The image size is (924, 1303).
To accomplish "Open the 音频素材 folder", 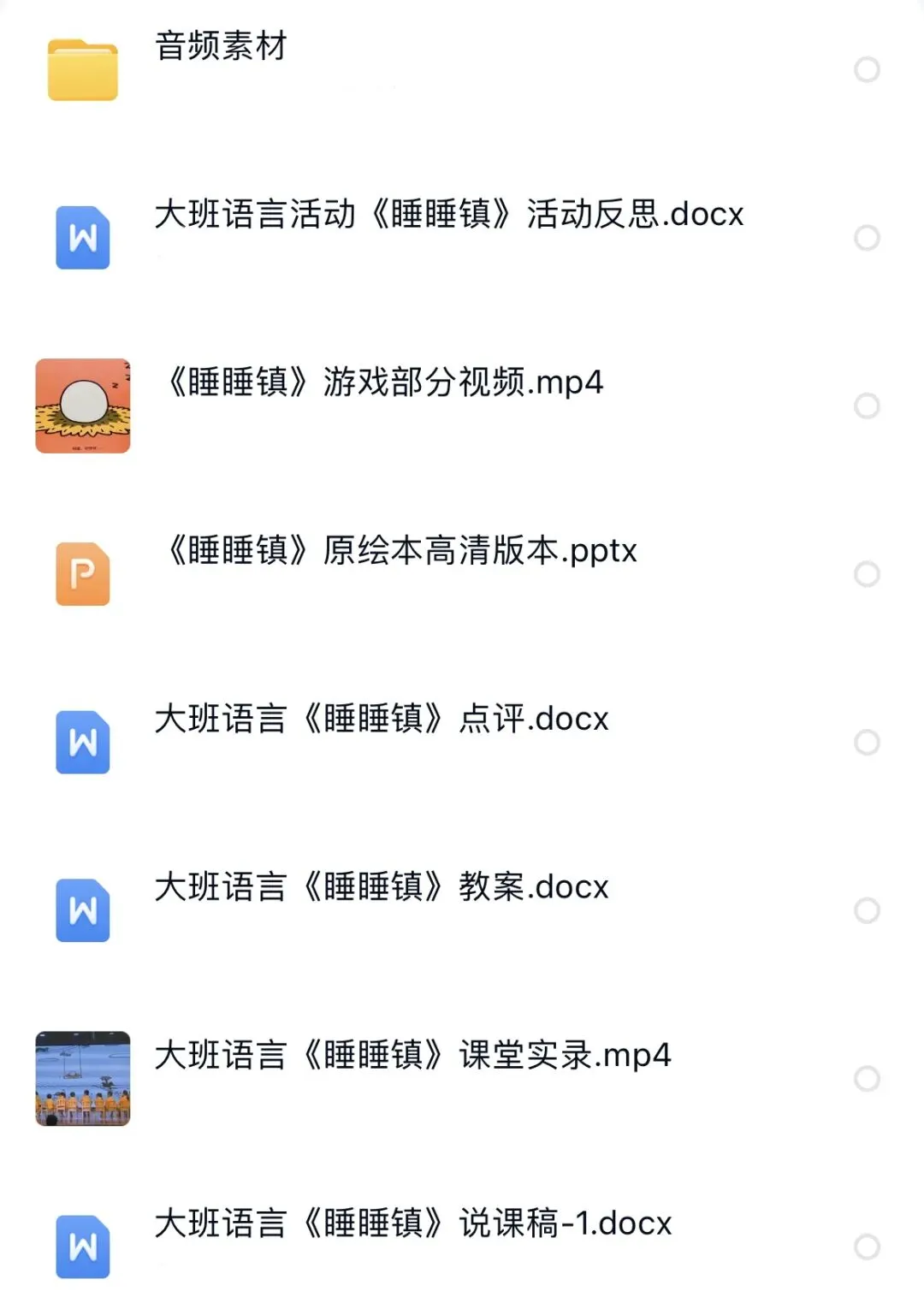I will [221, 47].
